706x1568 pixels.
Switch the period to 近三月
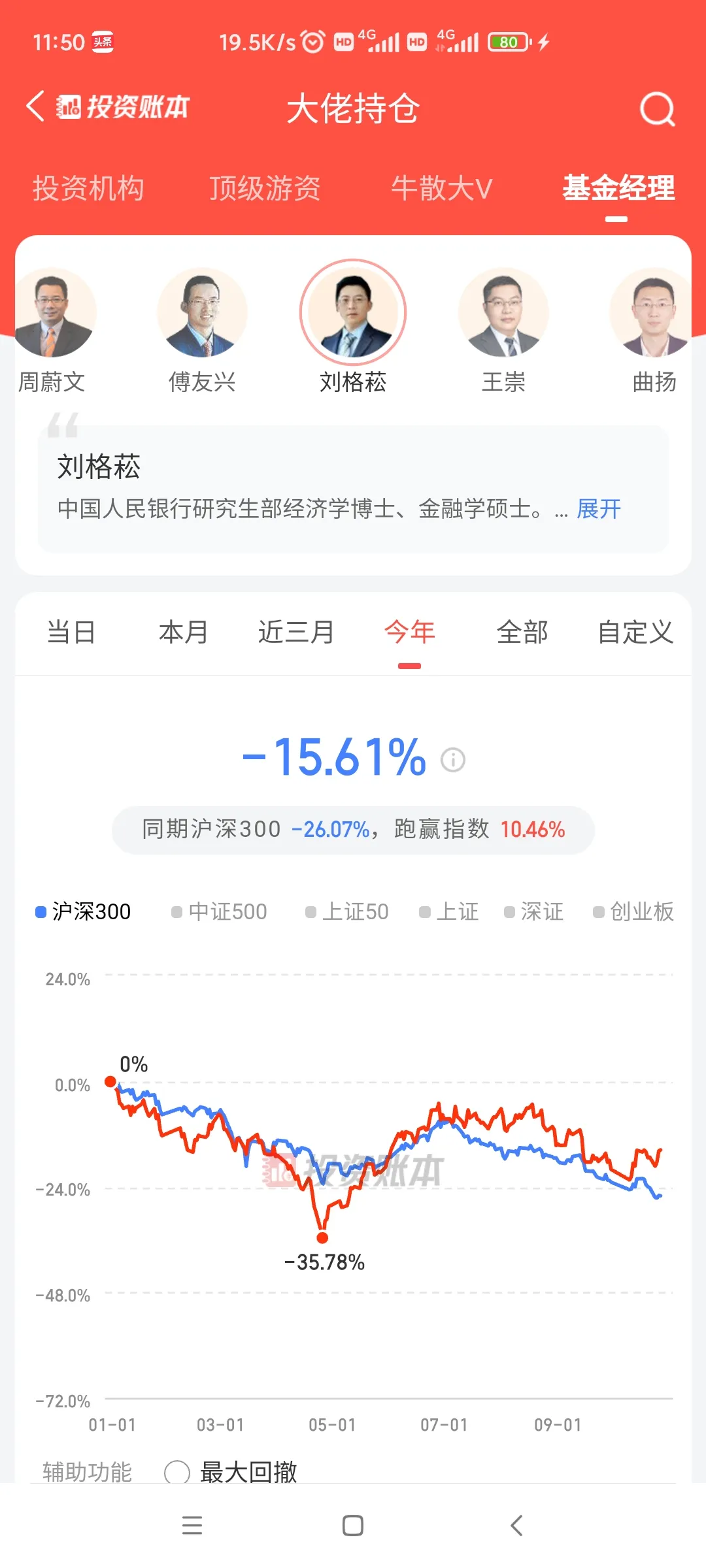(296, 632)
